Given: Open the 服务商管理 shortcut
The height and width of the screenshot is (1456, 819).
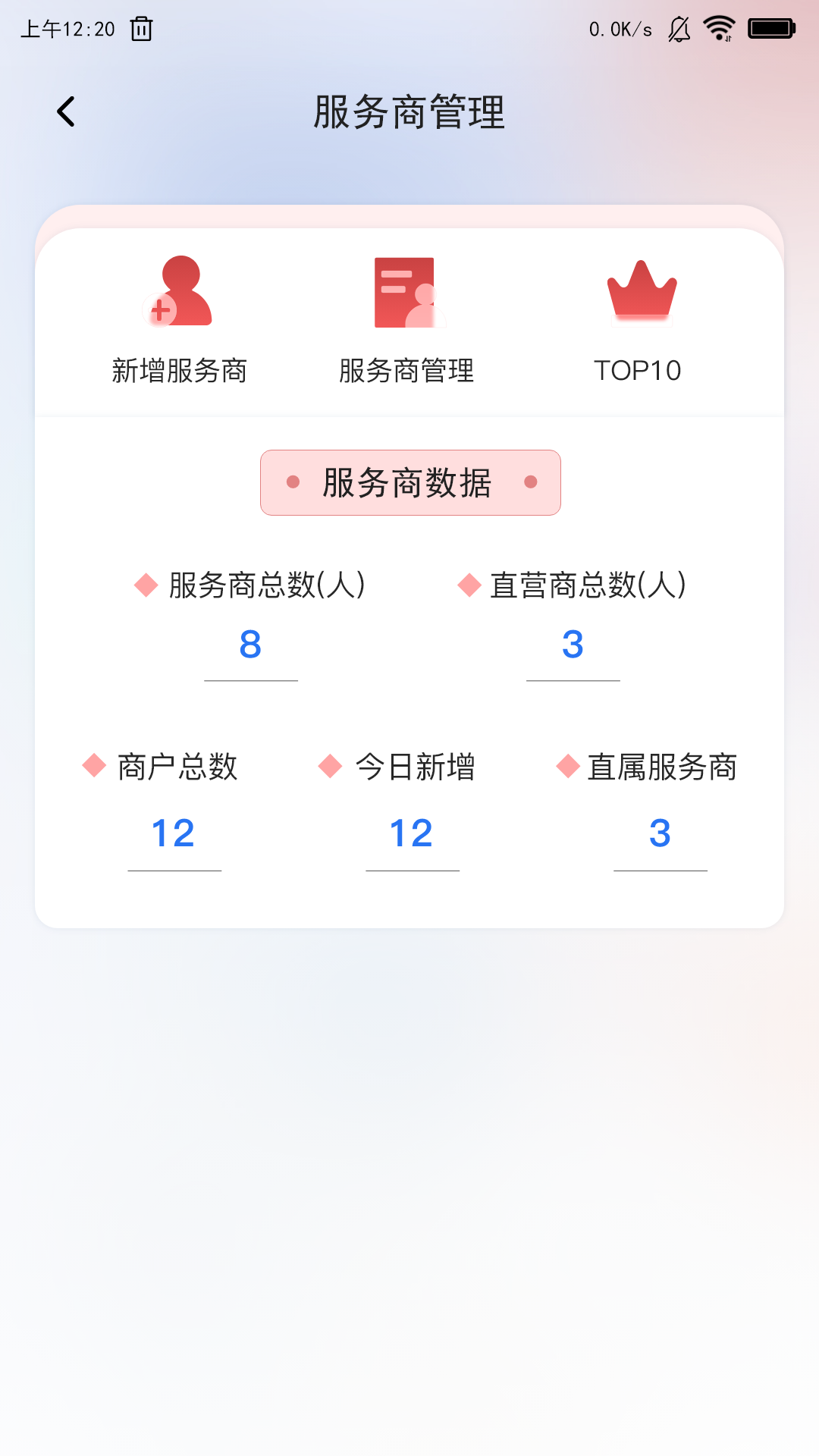Looking at the screenshot, I should pos(407,318).
